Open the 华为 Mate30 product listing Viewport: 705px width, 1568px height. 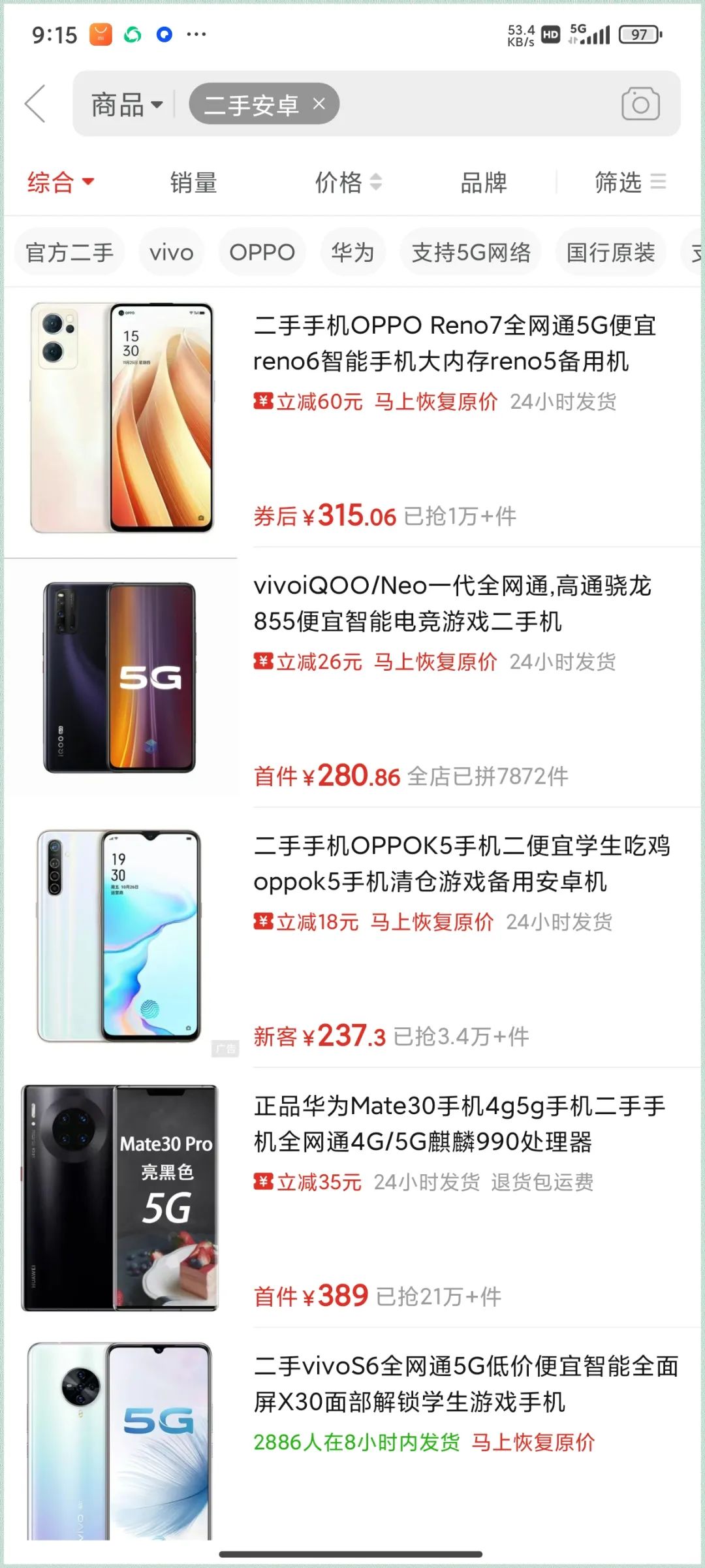click(x=352, y=1198)
